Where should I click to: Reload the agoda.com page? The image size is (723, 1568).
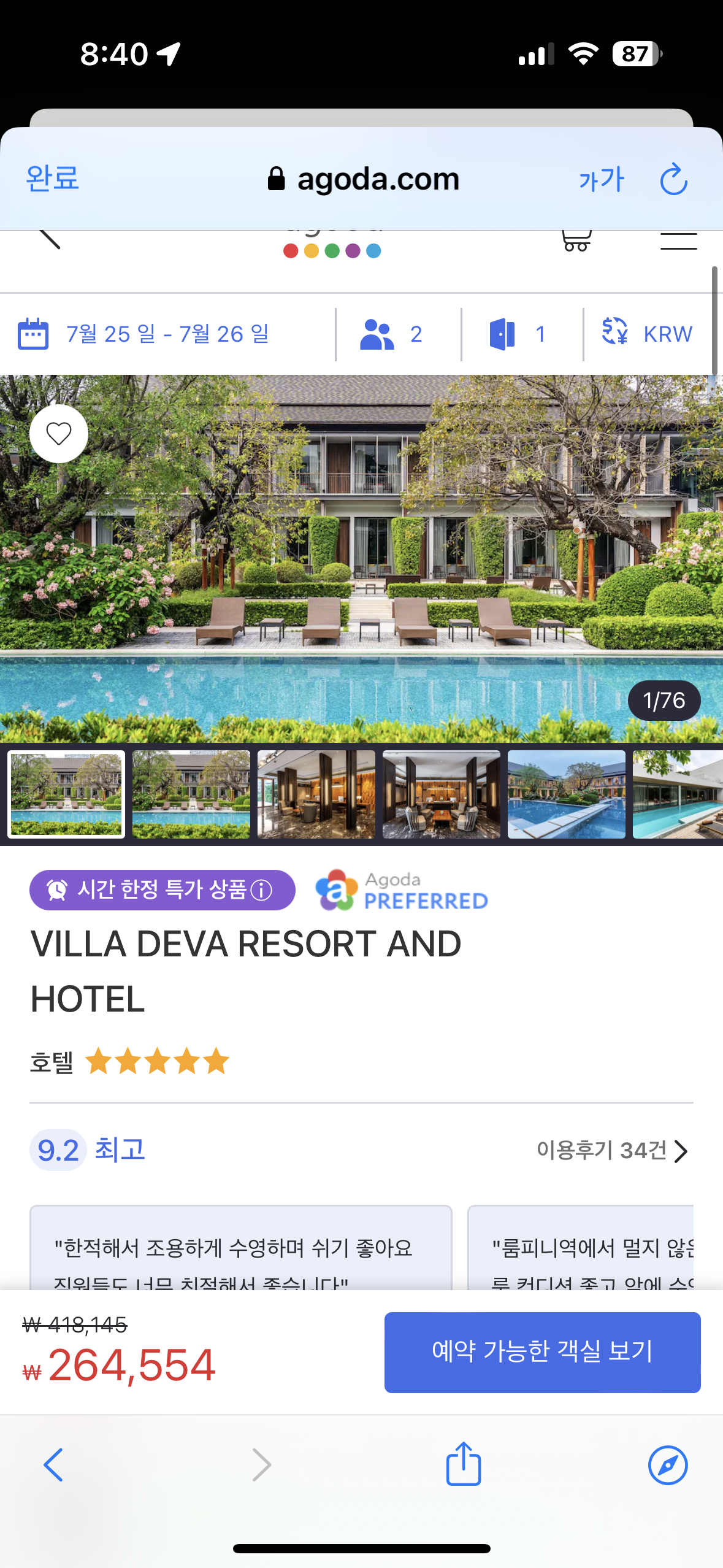click(x=673, y=180)
